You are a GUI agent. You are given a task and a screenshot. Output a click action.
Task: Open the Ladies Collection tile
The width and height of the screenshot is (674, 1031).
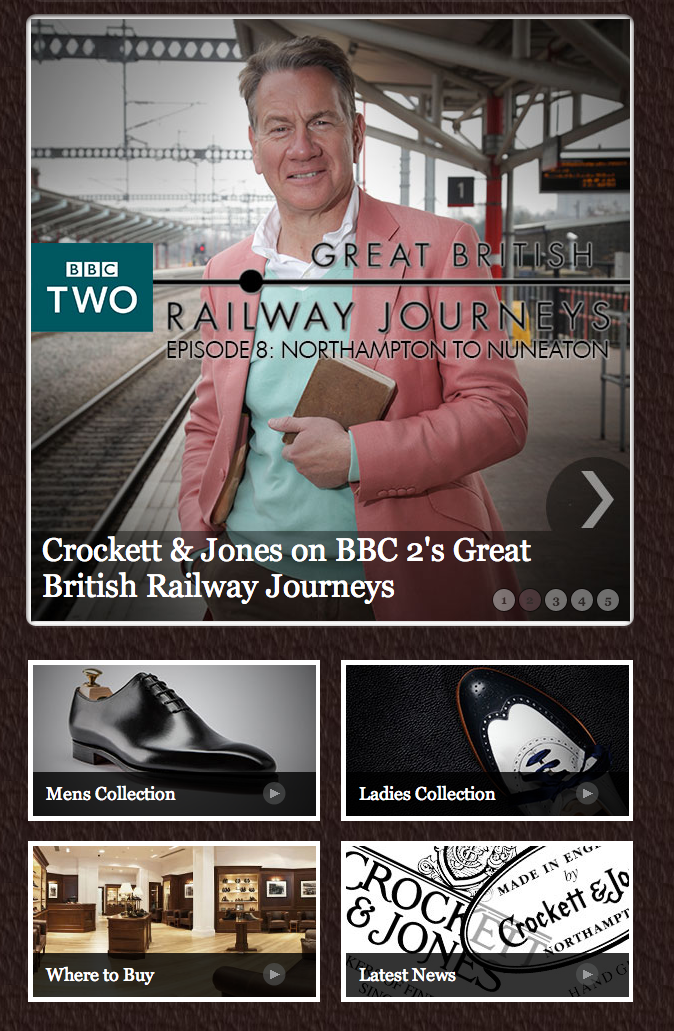[487, 740]
